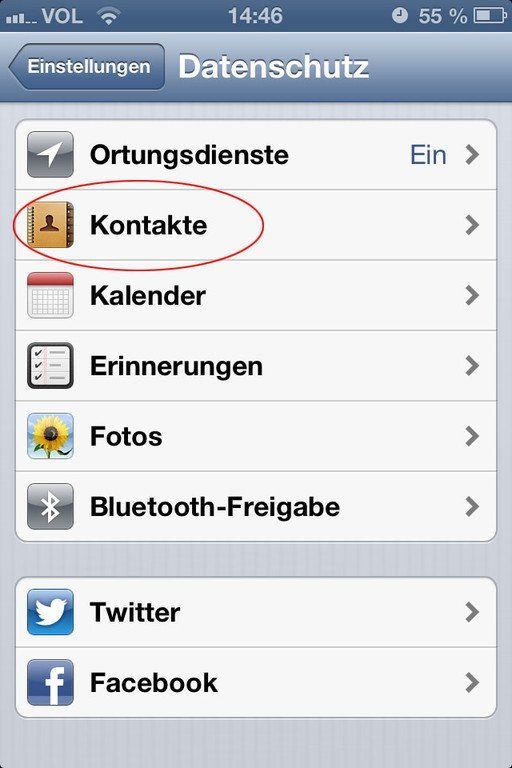The width and height of the screenshot is (512, 768).
Task: Open the Kontakte privacy row
Action: [256, 225]
